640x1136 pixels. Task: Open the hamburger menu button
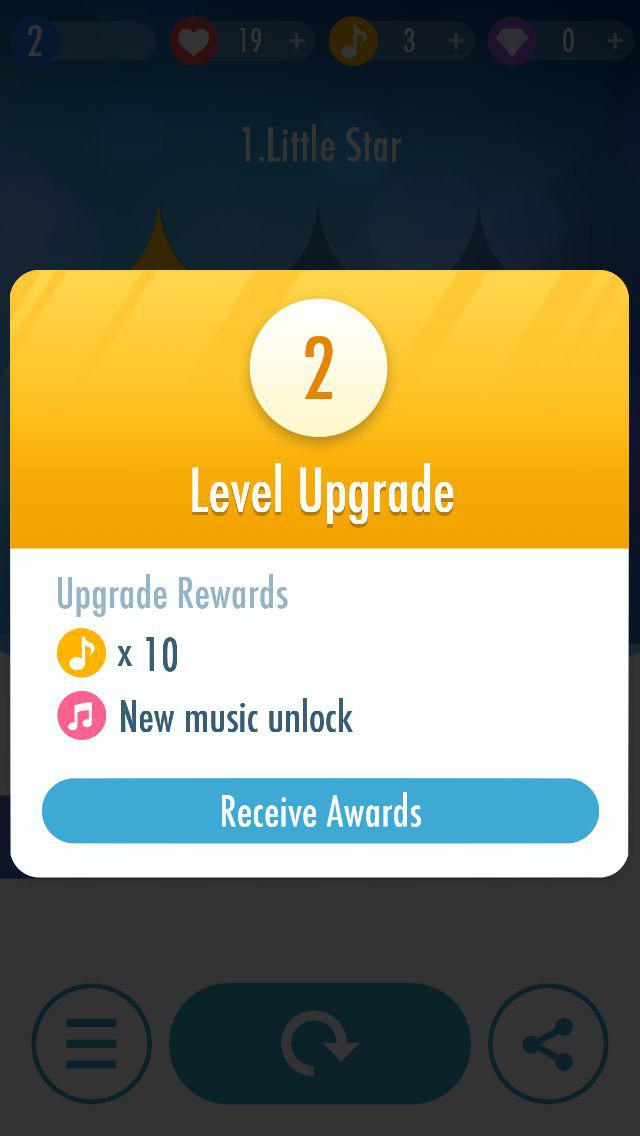(91, 1044)
